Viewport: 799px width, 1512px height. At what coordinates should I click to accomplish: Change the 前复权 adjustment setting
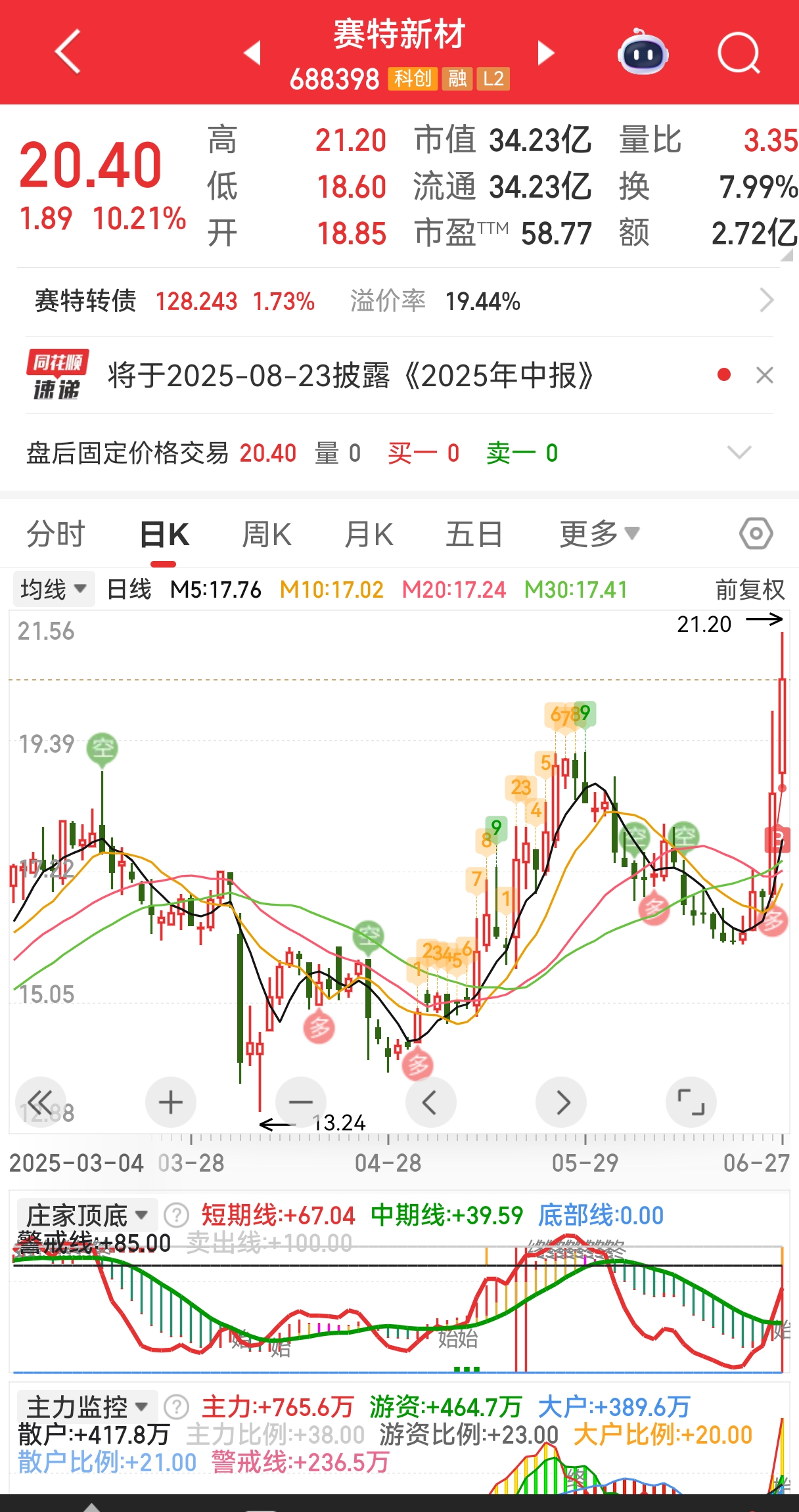point(750,590)
